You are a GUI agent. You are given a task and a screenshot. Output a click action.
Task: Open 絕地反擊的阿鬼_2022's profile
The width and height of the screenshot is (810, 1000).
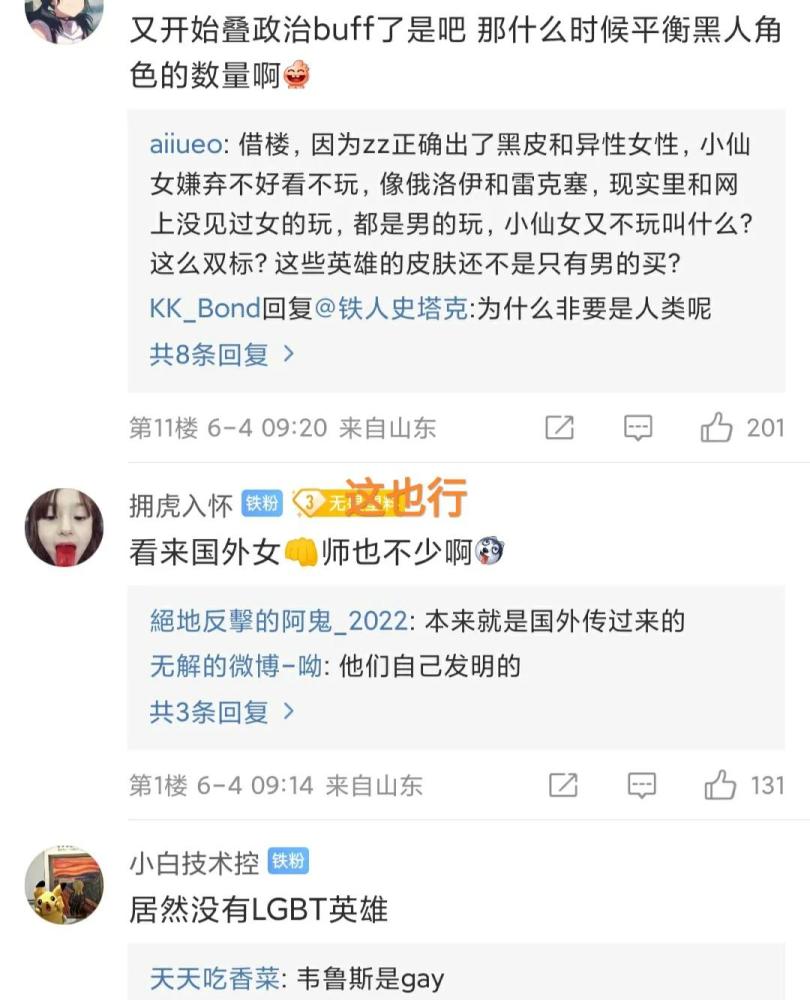click(279, 620)
